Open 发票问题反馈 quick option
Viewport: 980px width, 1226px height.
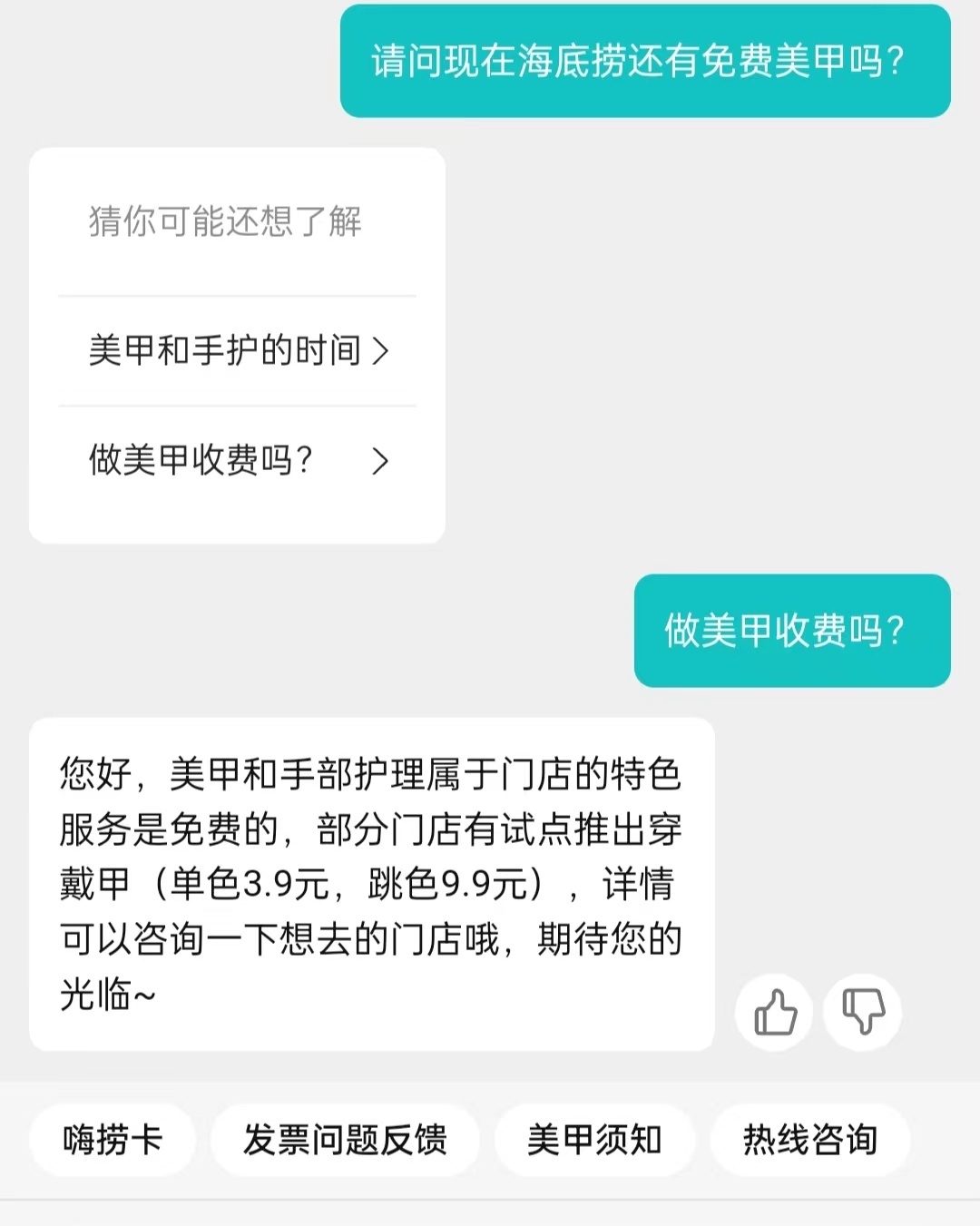coord(345,1140)
